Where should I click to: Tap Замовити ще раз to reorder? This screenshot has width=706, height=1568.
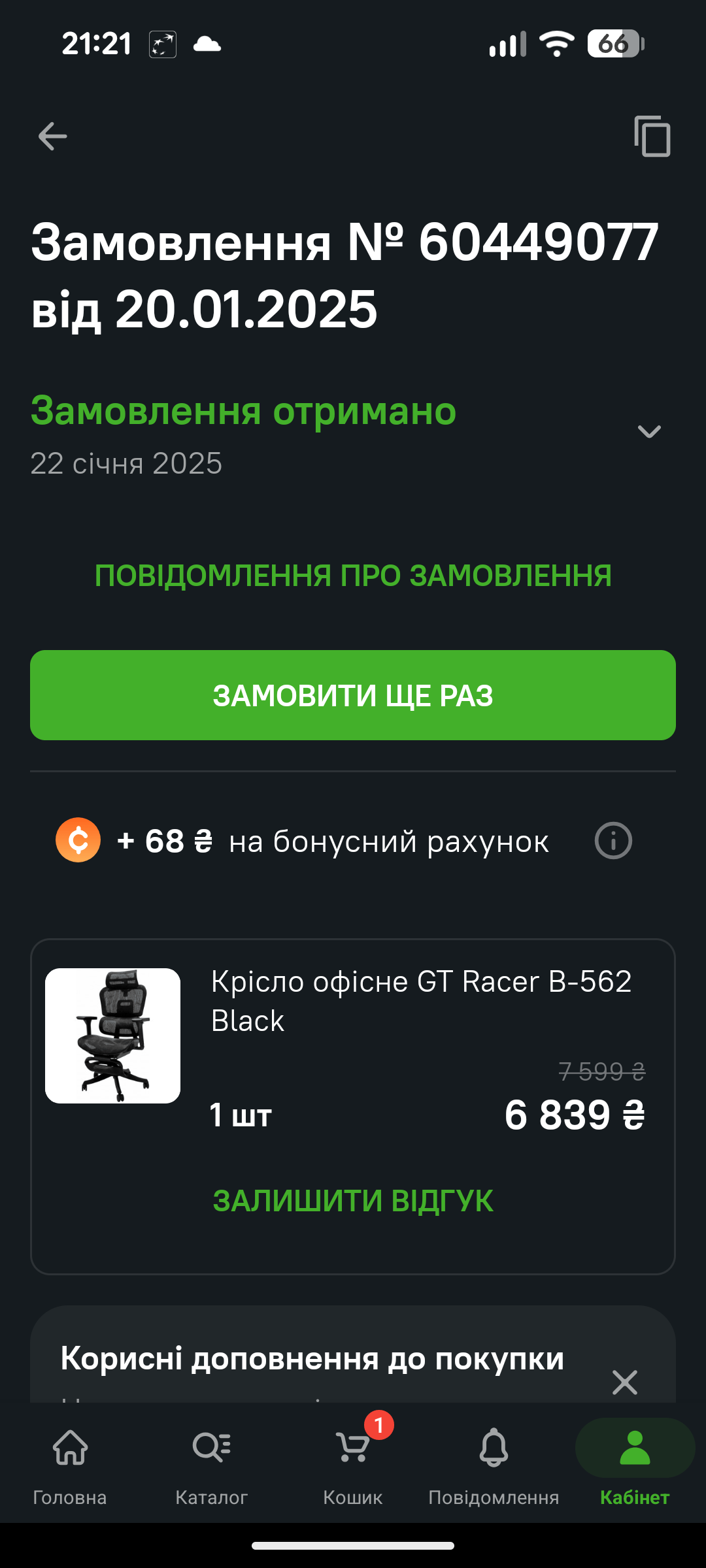(x=353, y=695)
